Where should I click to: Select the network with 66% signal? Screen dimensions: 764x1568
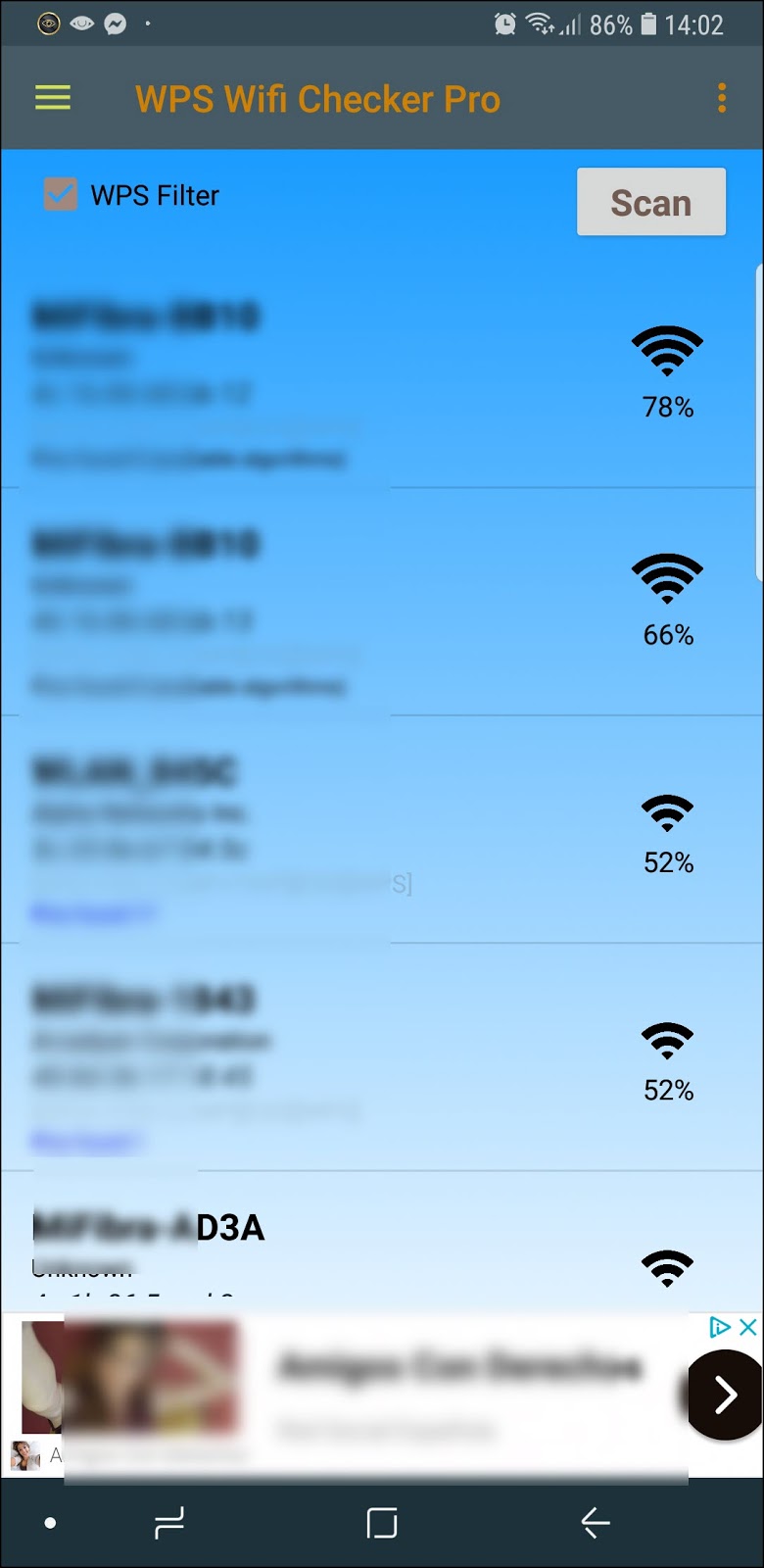click(x=380, y=603)
